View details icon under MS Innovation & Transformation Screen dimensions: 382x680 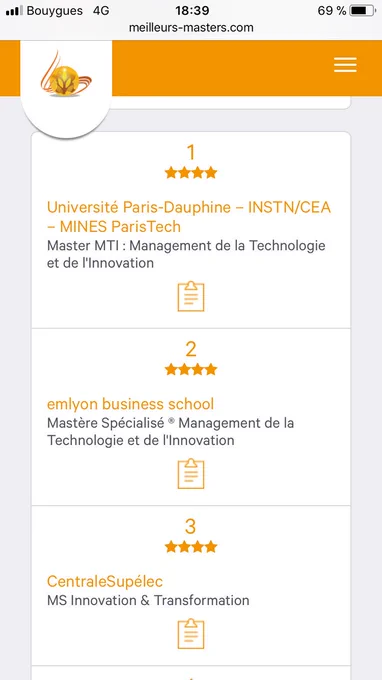(x=191, y=634)
